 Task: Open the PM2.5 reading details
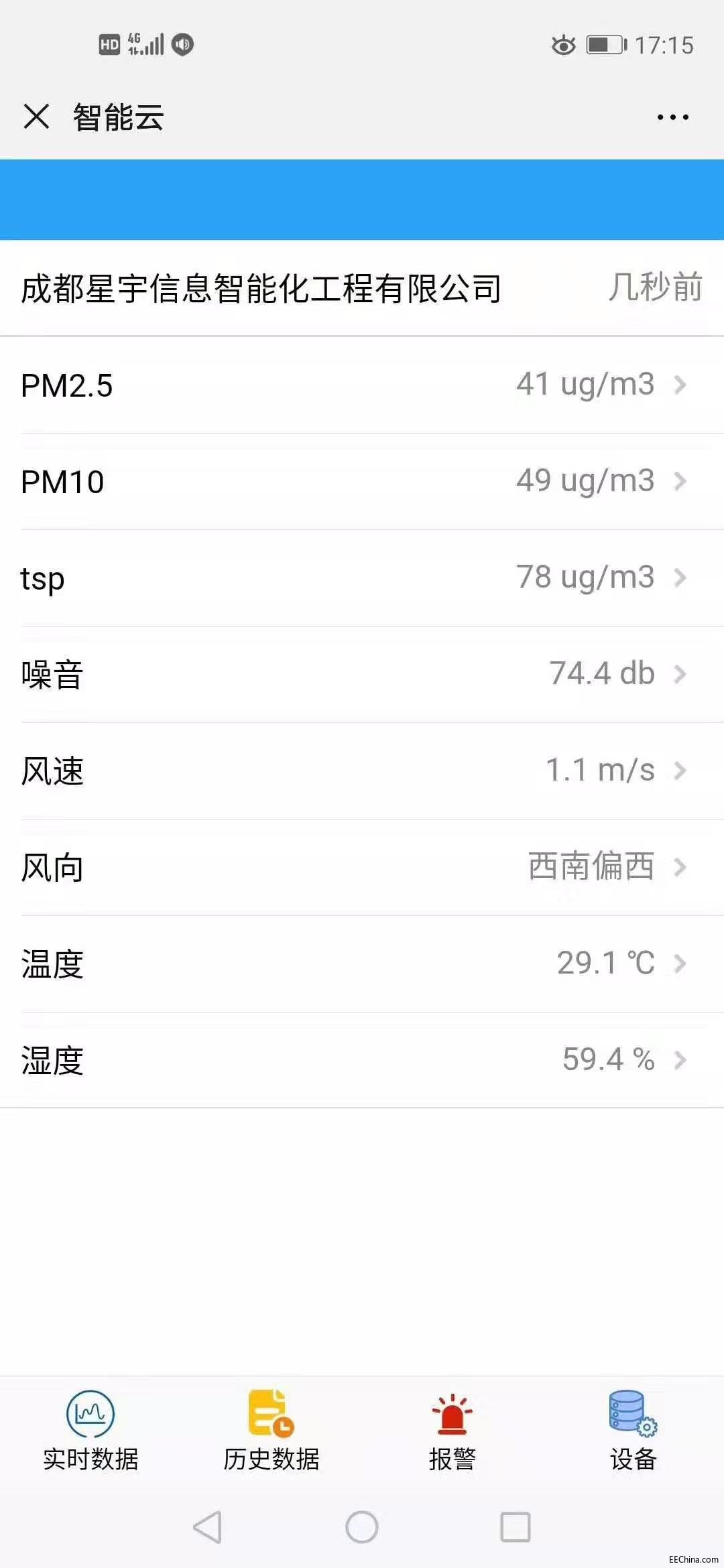point(362,385)
